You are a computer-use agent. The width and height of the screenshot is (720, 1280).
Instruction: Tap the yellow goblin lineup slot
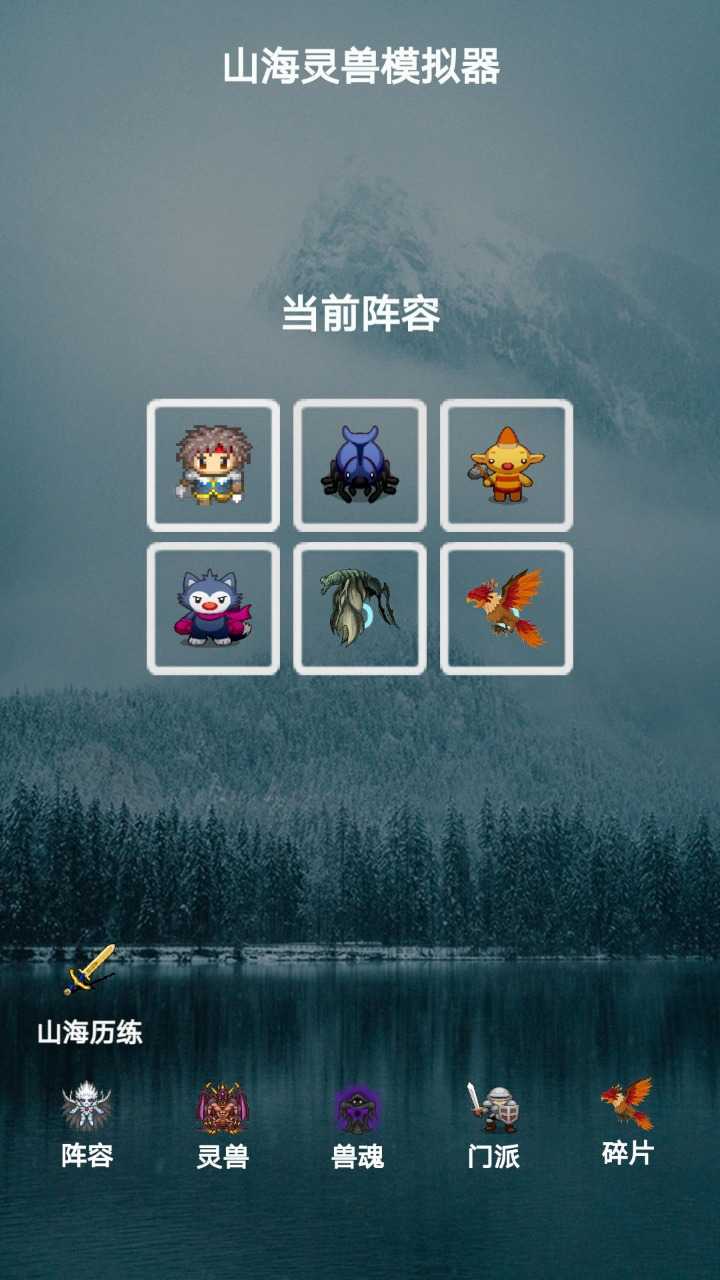506,465
